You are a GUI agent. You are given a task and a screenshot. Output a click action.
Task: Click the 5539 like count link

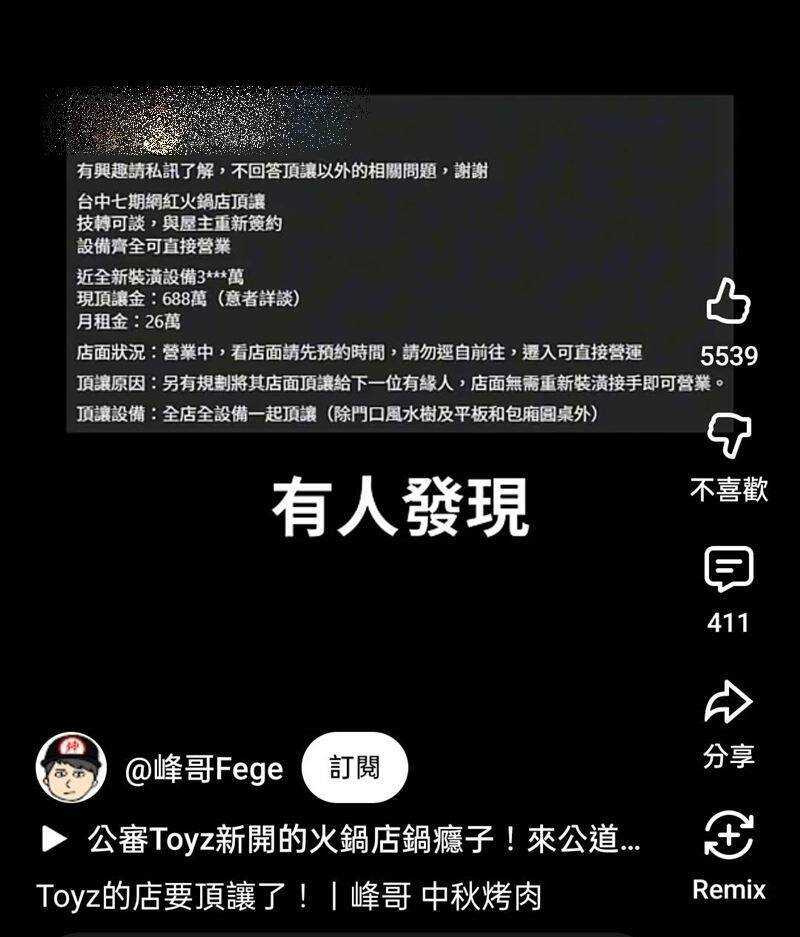730,357
